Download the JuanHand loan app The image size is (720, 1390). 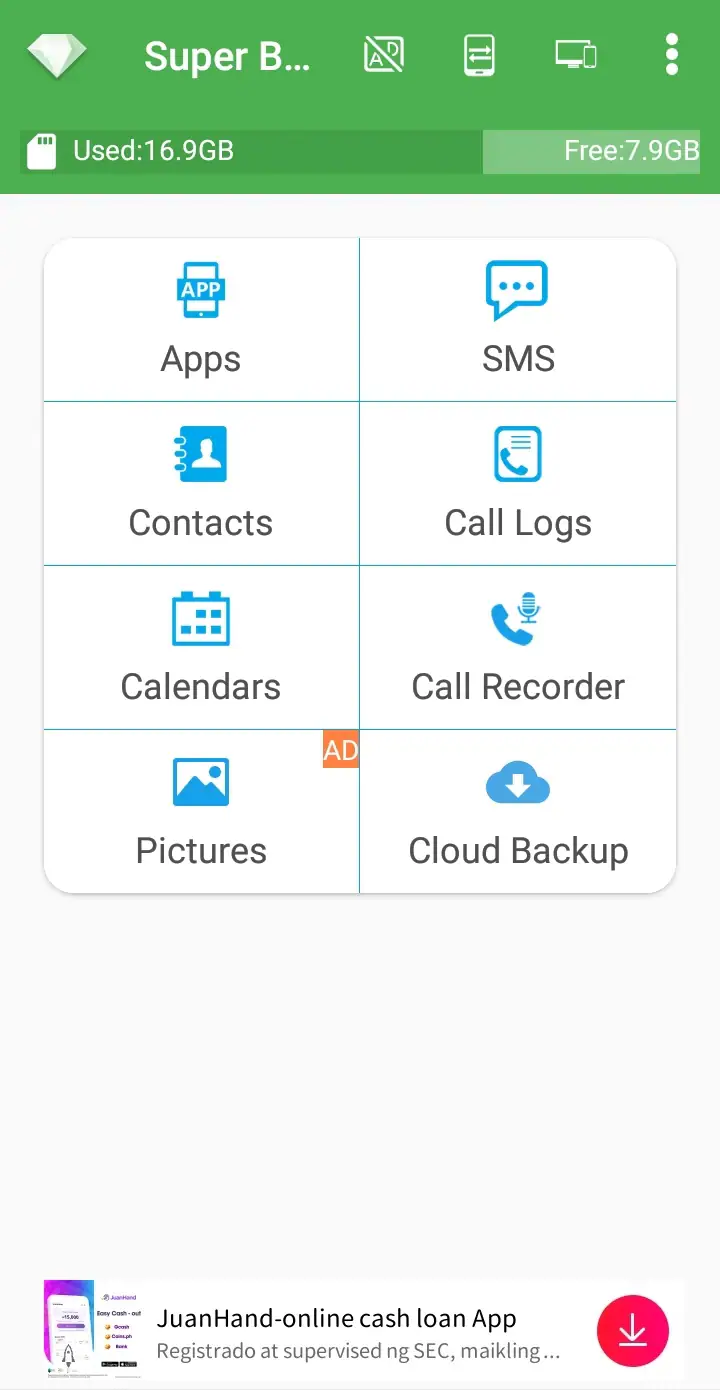tap(632, 1331)
